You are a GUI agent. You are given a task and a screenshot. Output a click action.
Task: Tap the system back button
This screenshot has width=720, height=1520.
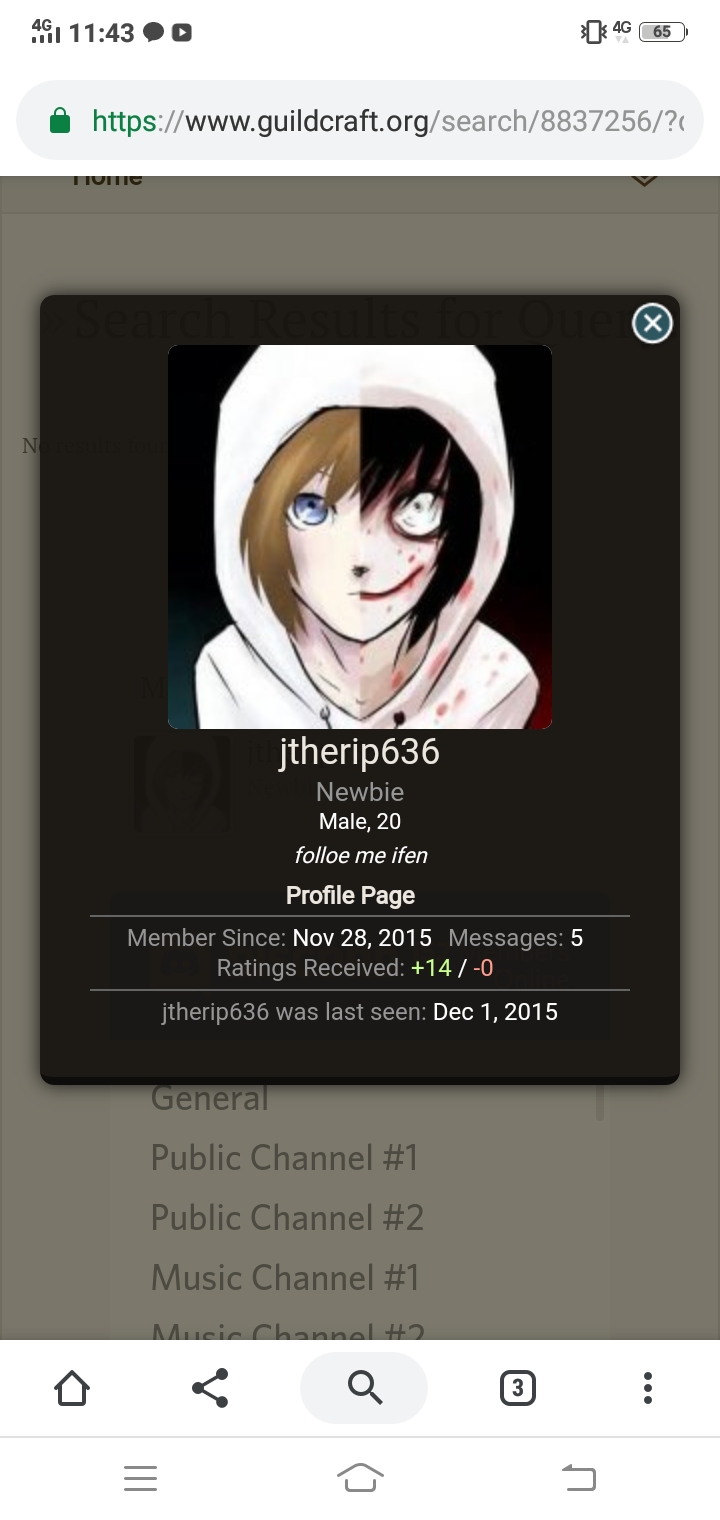[x=579, y=1477]
